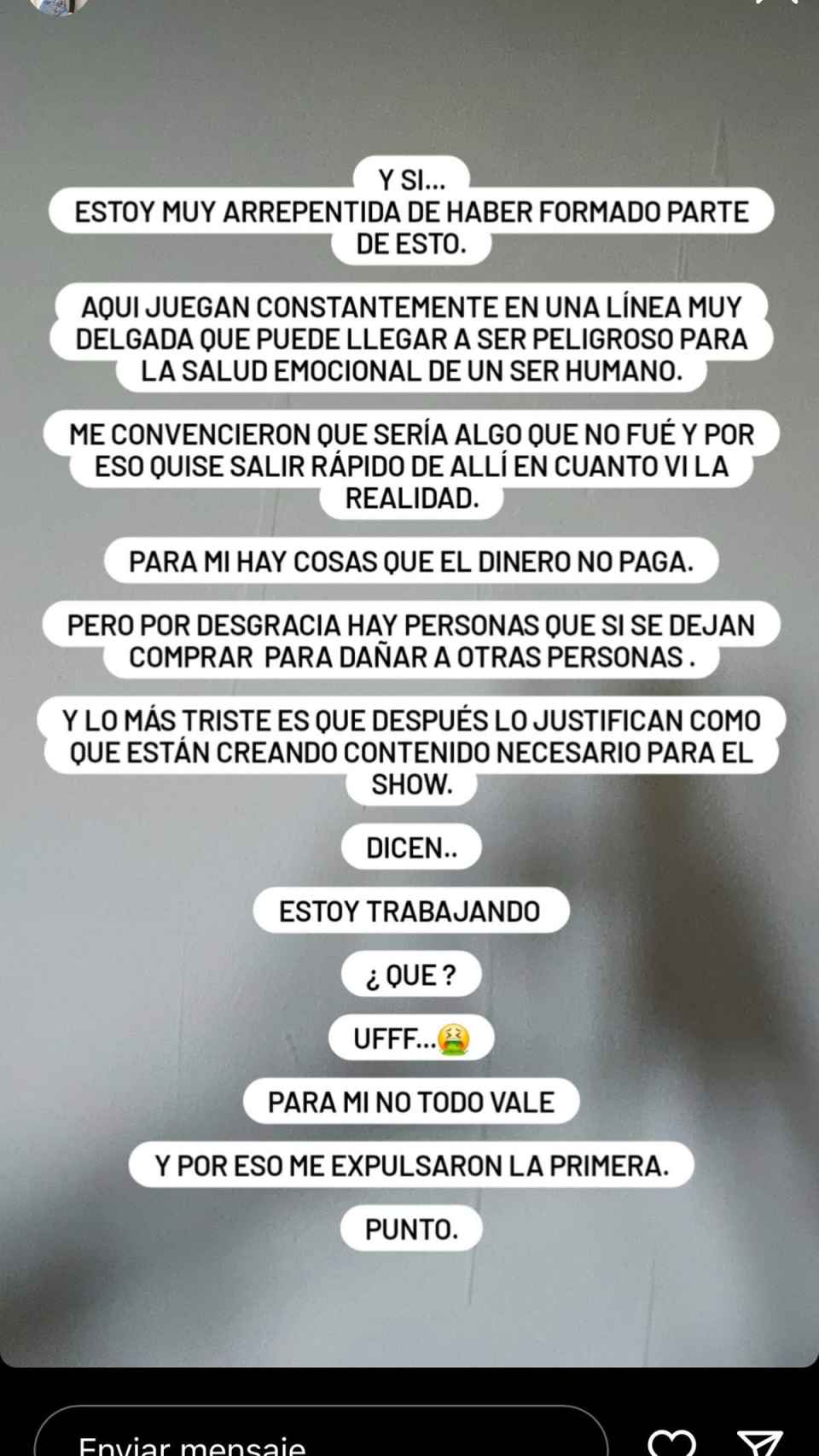Select the bubble about "EL DINERO NO PAGA"
The image size is (819, 1456).
tap(410, 561)
